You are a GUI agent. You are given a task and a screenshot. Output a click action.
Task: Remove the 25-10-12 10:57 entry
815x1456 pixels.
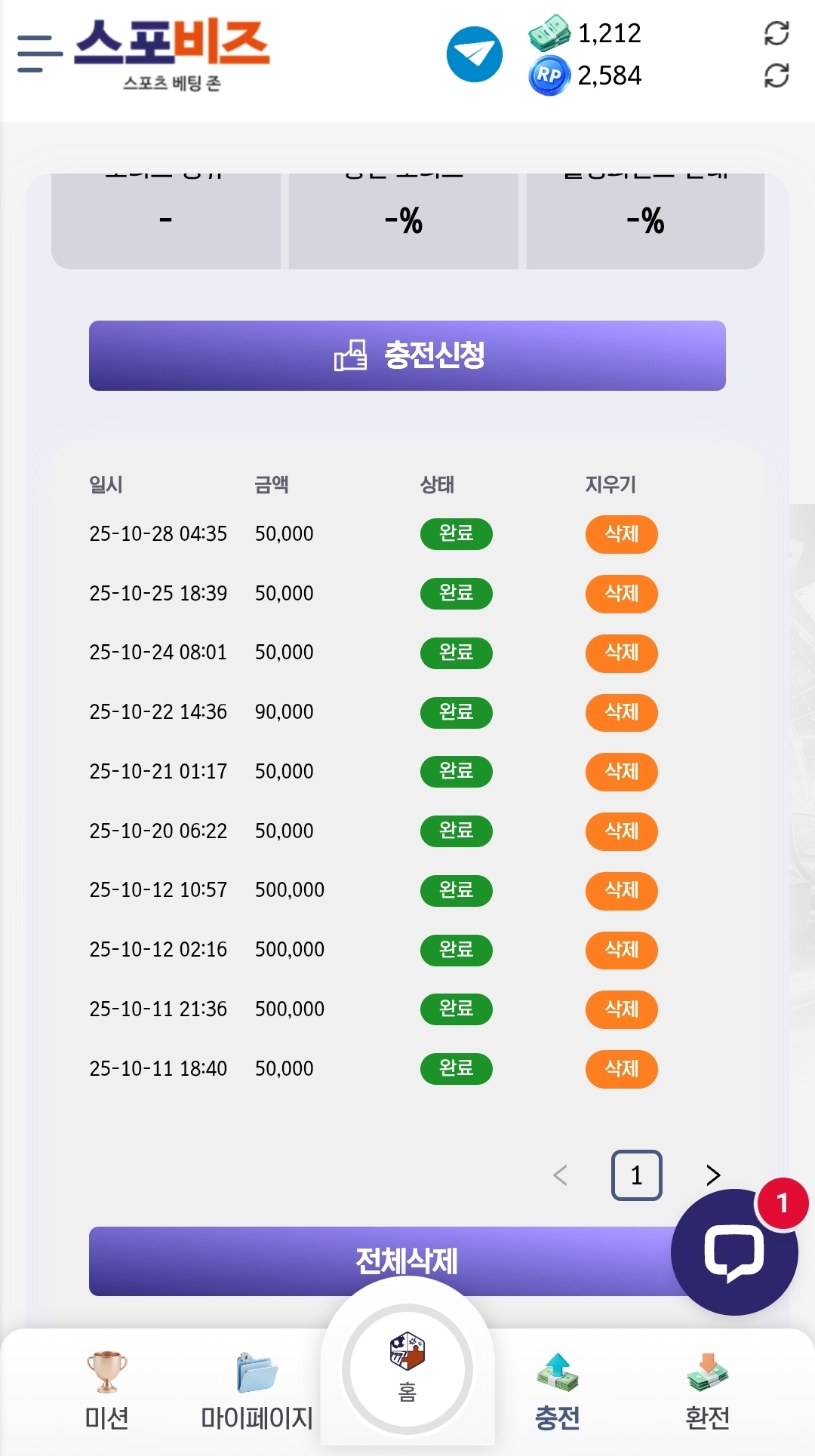pyautogui.click(x=621, y=890)
